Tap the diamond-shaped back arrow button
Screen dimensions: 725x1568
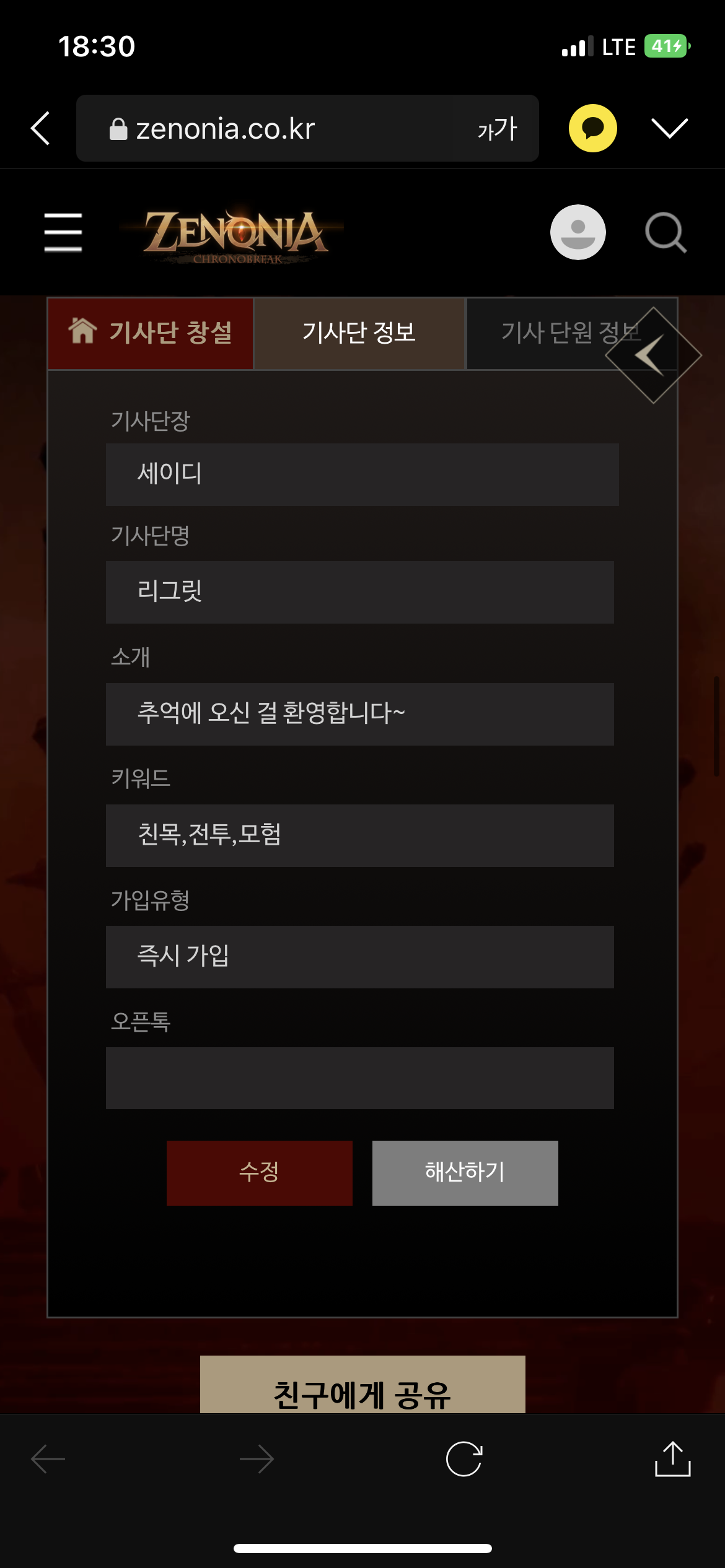coord(652,355)
